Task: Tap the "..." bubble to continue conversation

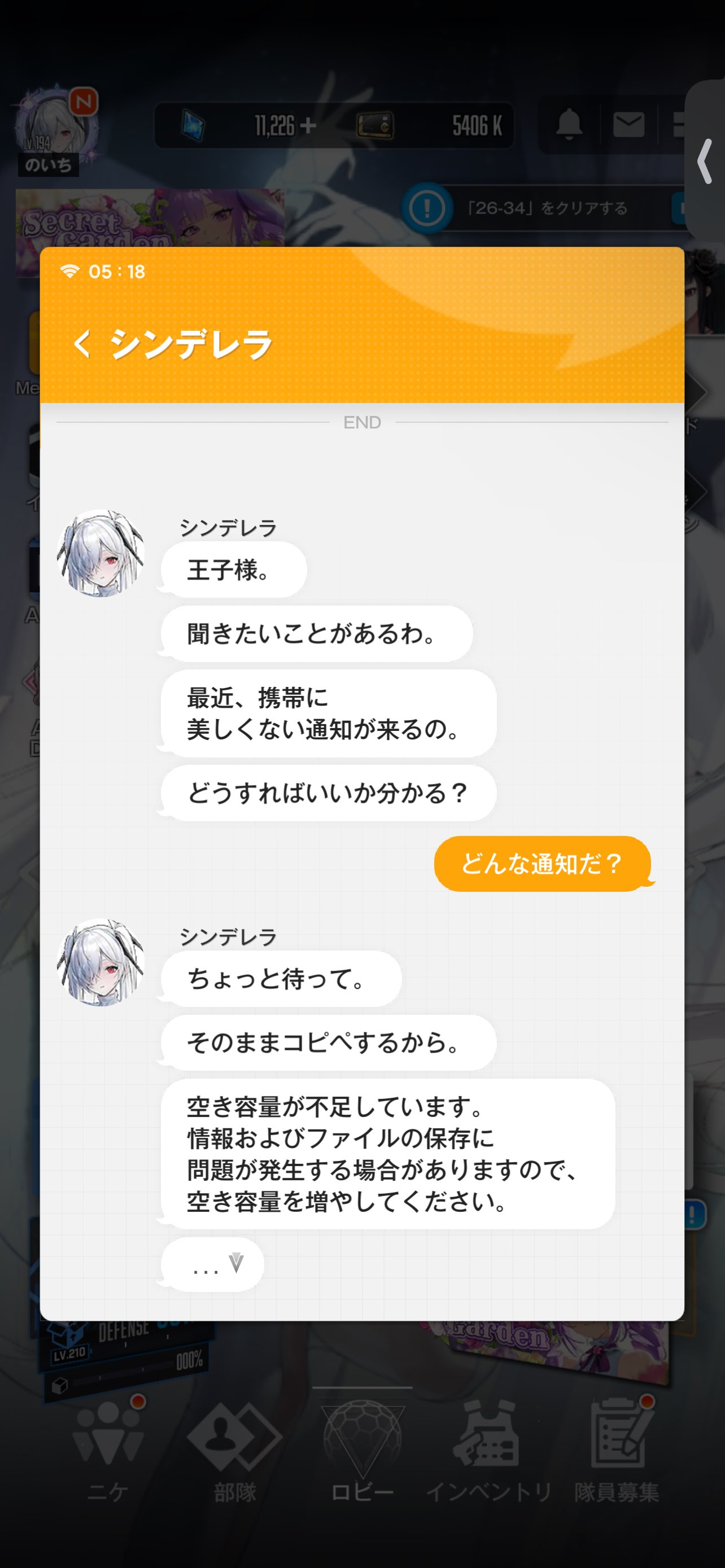Action: [212, 1264]
